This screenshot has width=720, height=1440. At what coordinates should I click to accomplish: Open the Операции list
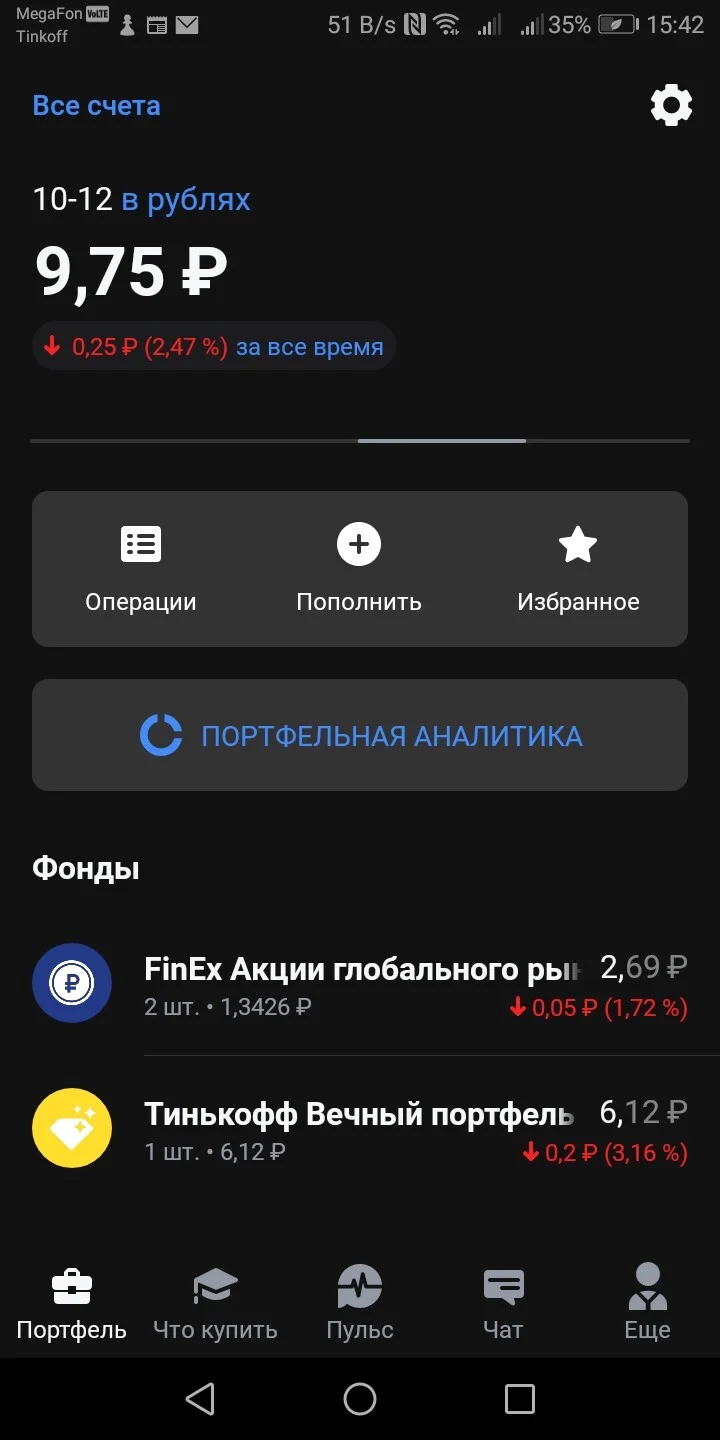click(x=141, y=569)
